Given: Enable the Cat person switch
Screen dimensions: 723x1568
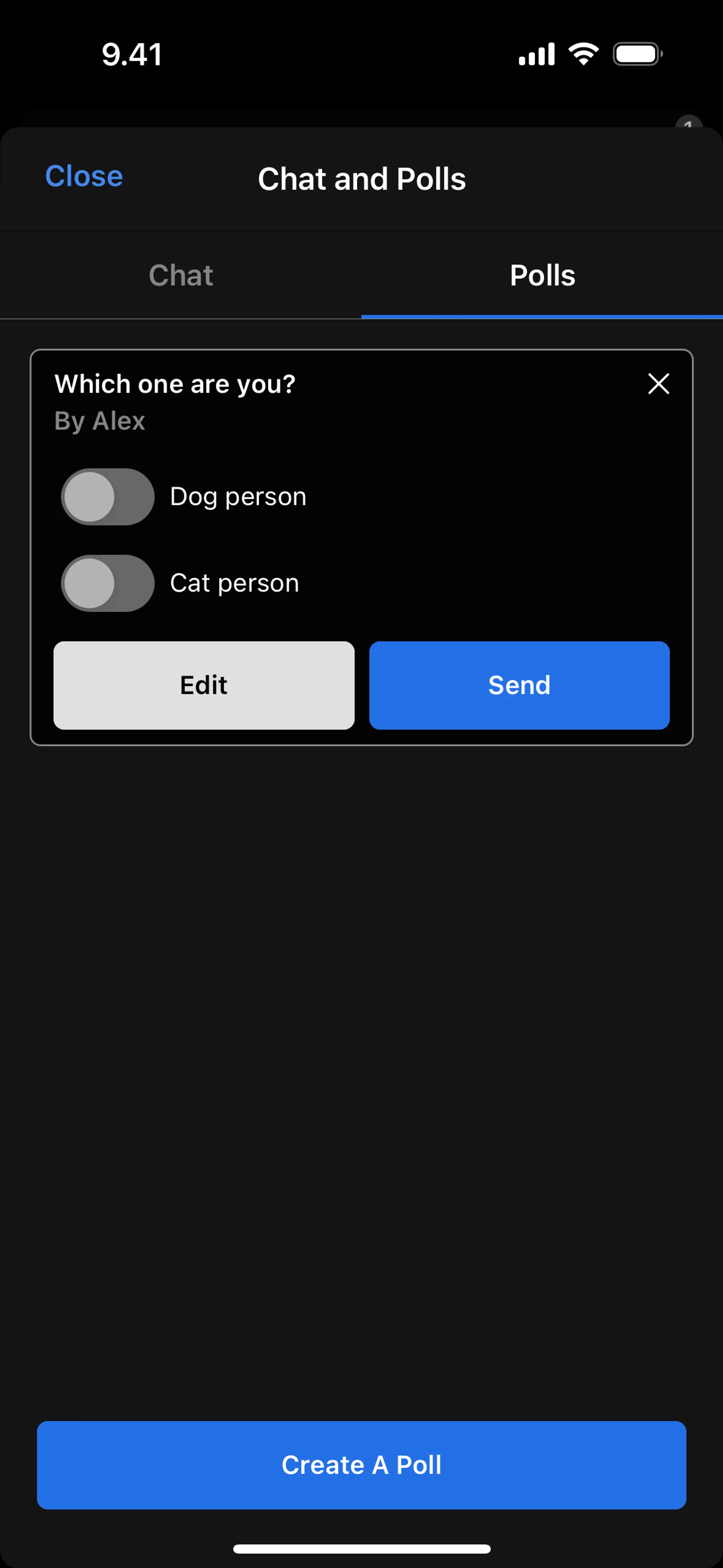Looking at the screenshot, I should (108, 583).
